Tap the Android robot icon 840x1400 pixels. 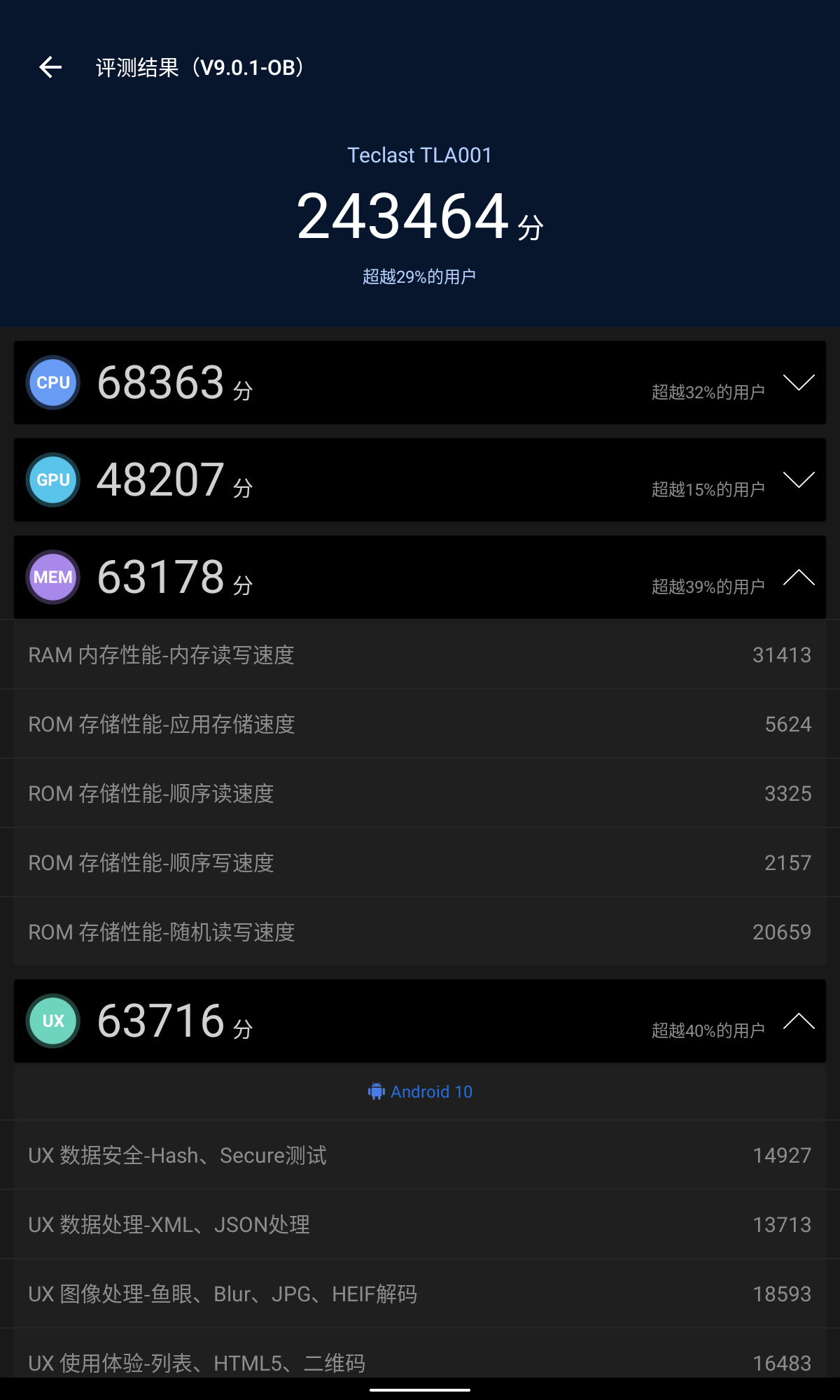(377, 1091)
